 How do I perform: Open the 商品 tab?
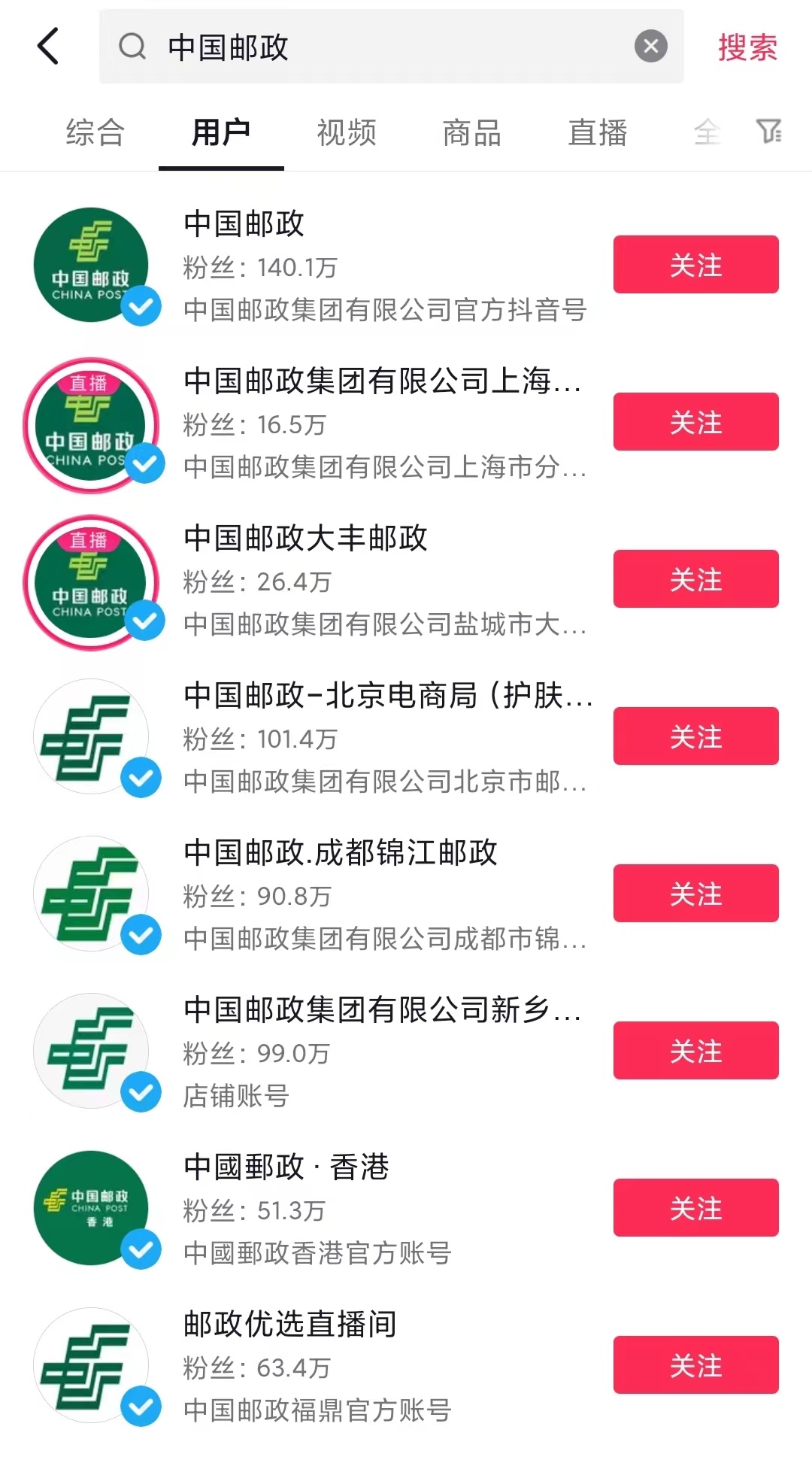(472, 132)
